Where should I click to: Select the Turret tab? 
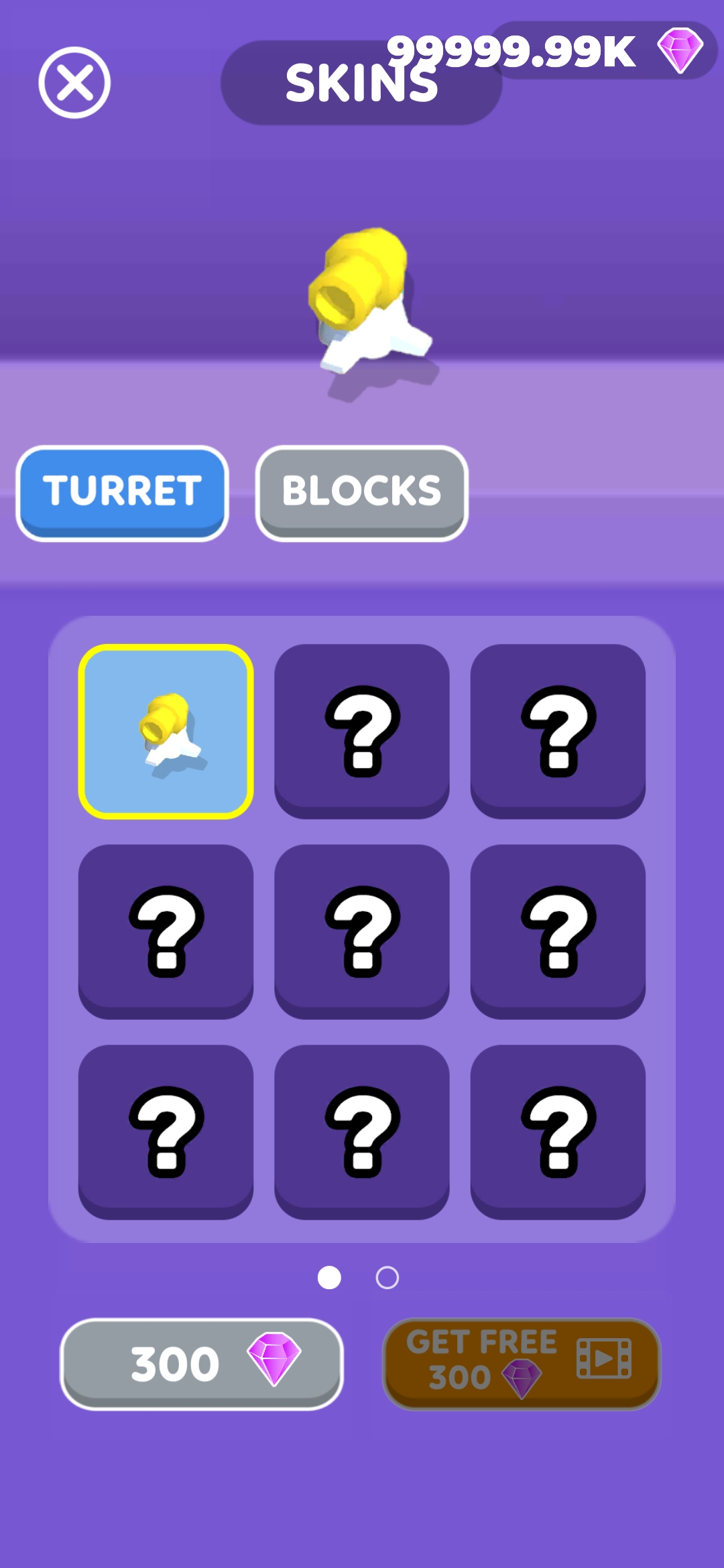[122, 493]
